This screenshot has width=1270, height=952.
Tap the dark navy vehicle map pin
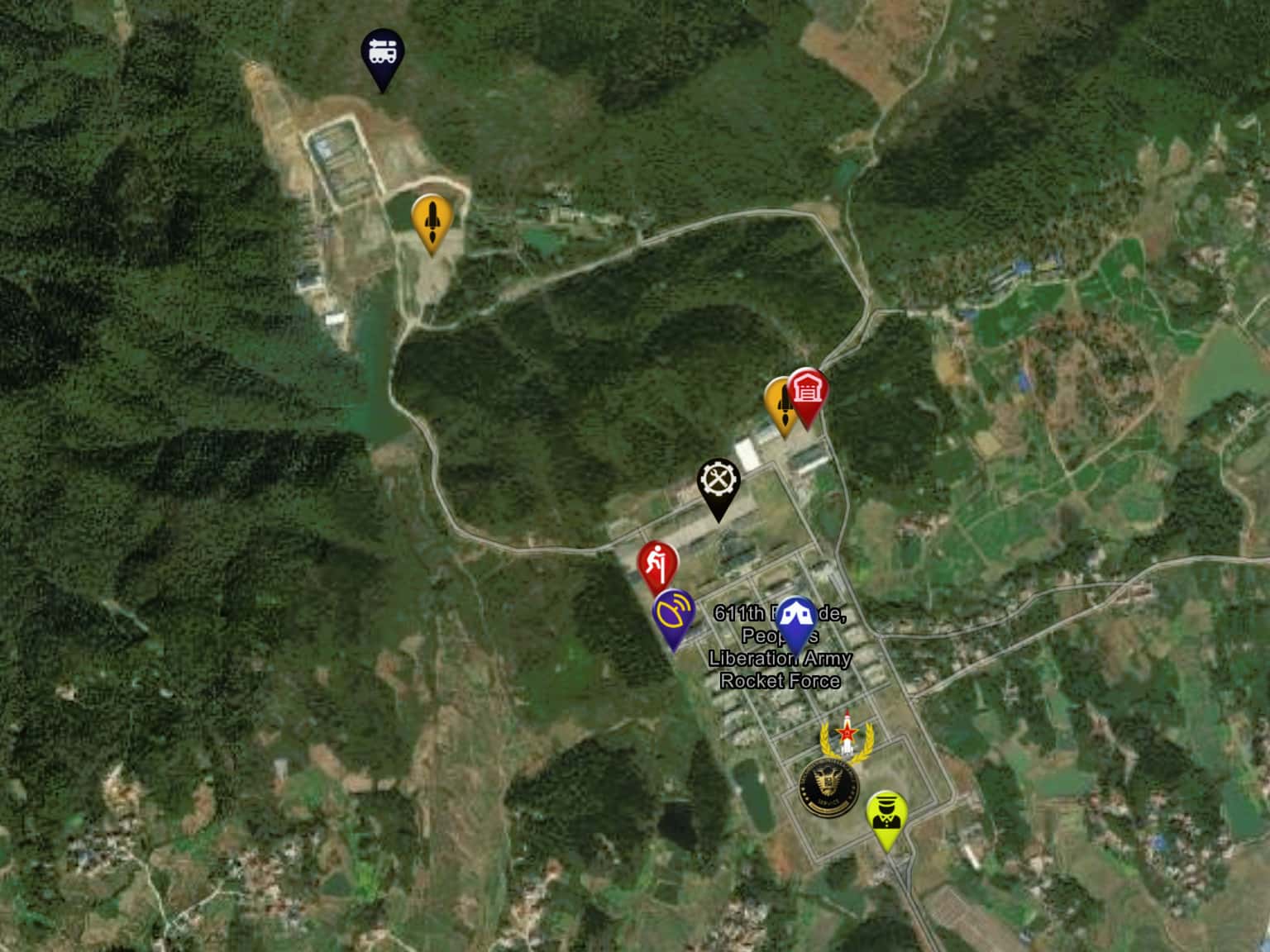(382, 54)
